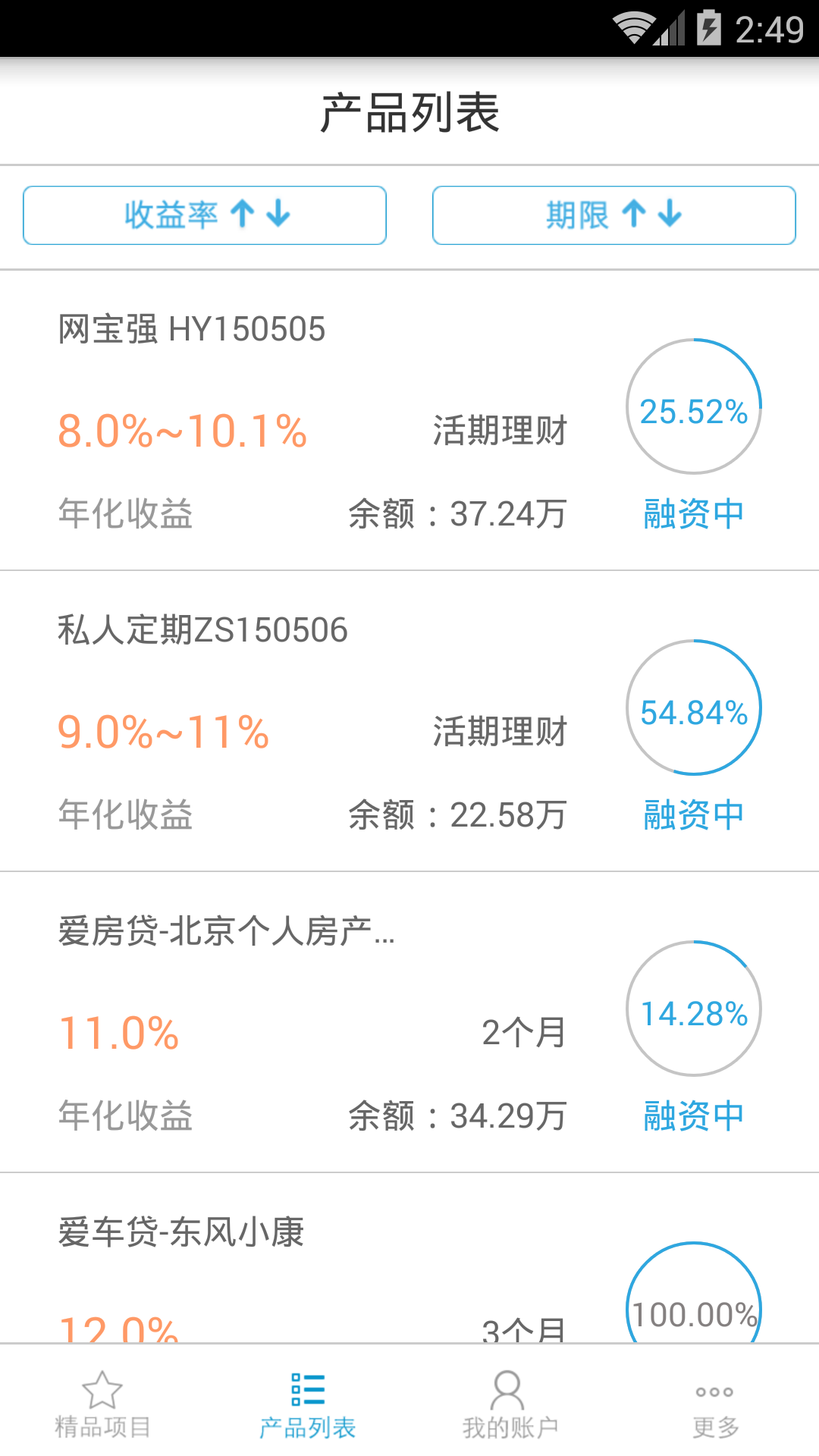Sort products by 期限

tap(614, 215)
